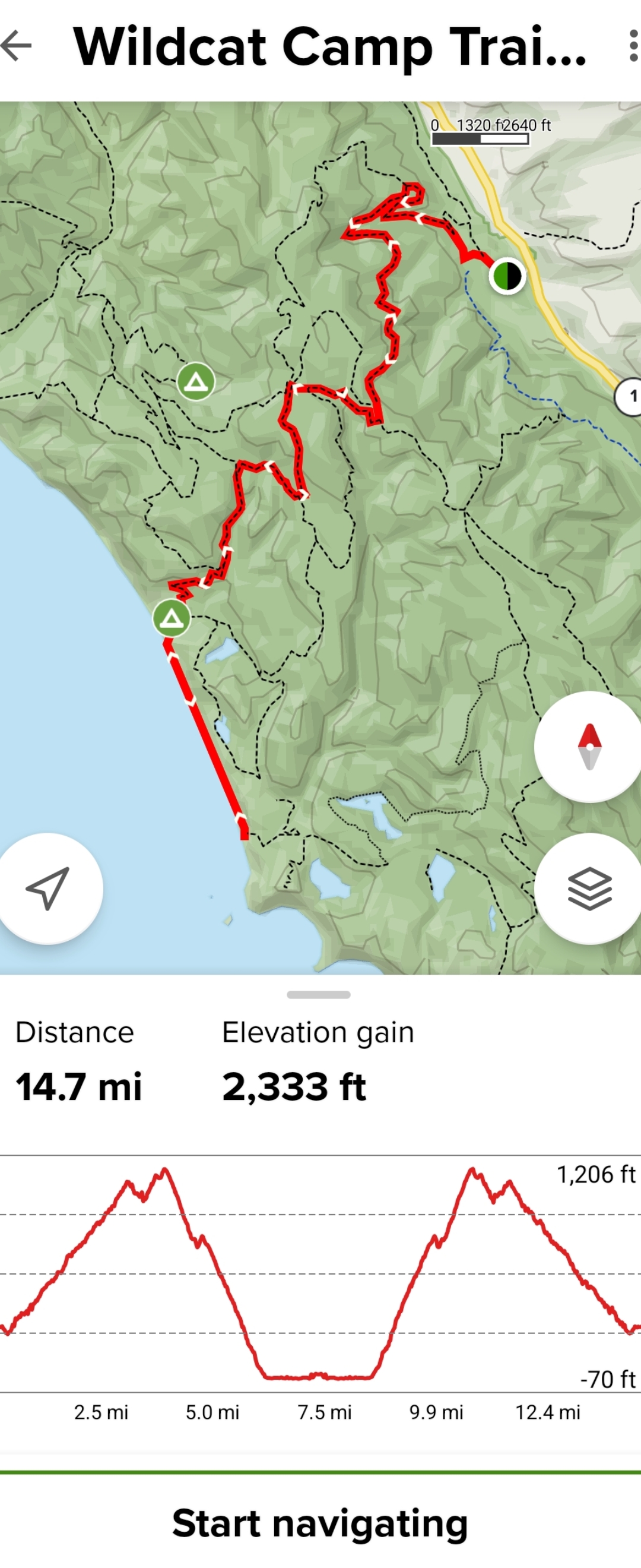
Task: Go back using the arrow
Action: click(x=17, y=45)
